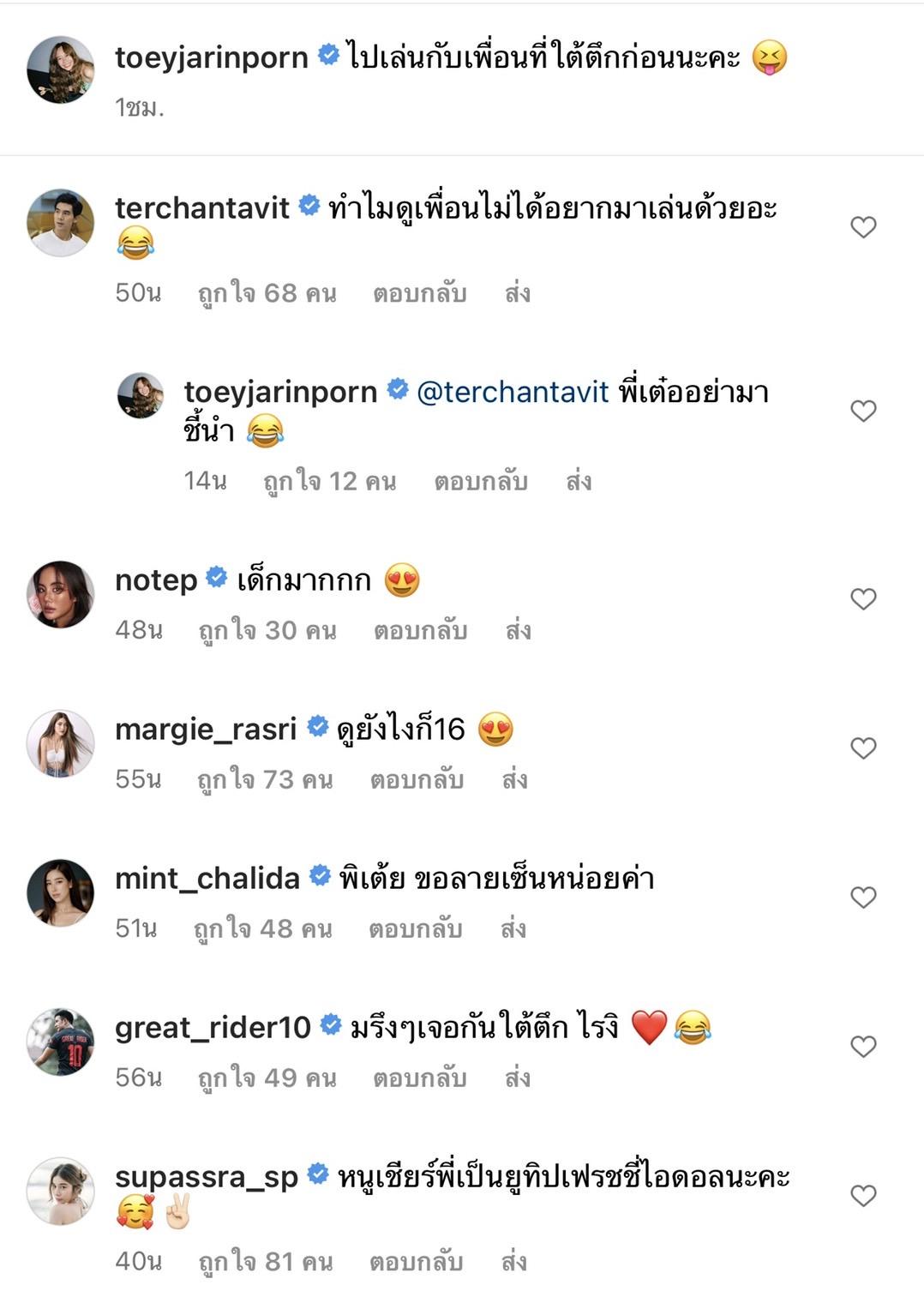View the 68 likes on terchantavit's comment

coord(267,293)
